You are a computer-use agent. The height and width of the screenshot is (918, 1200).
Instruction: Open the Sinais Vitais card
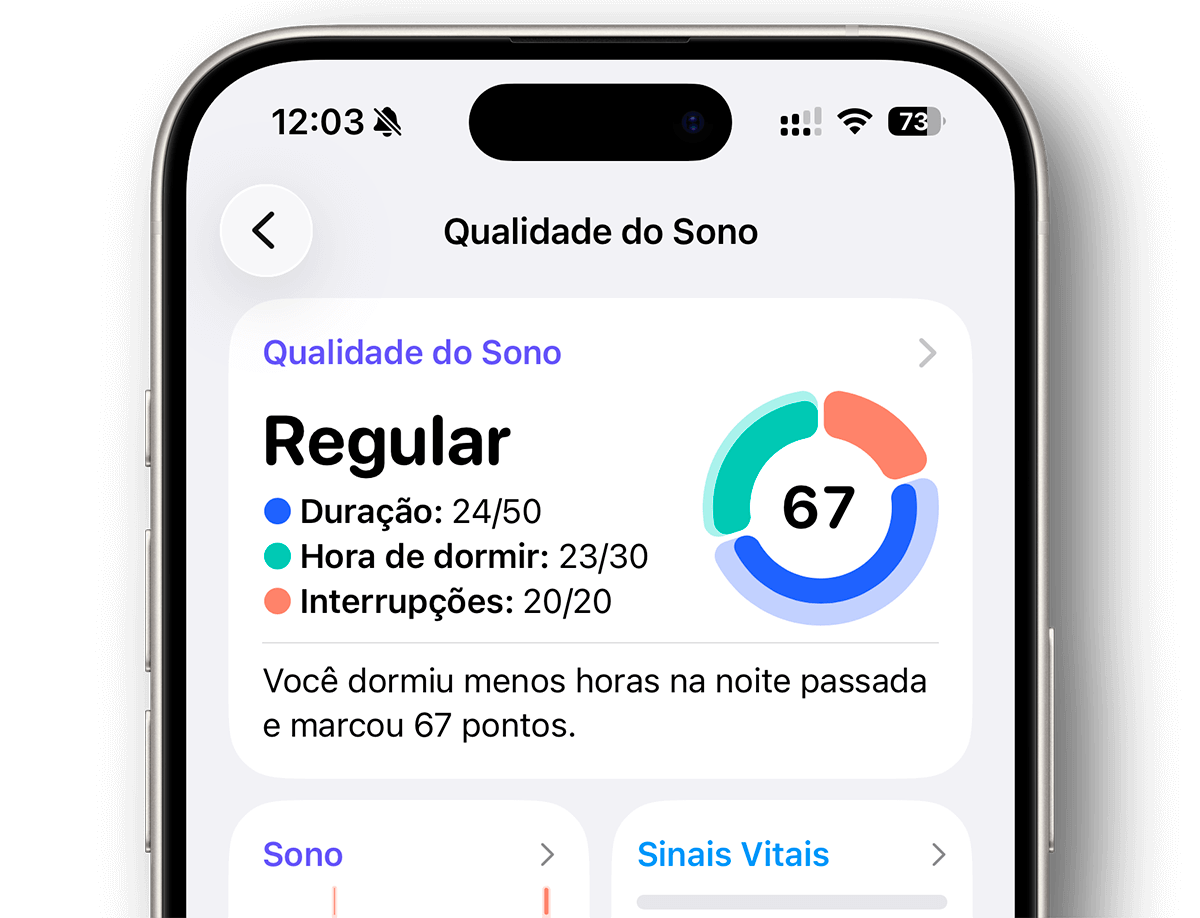tap(791, 858)
